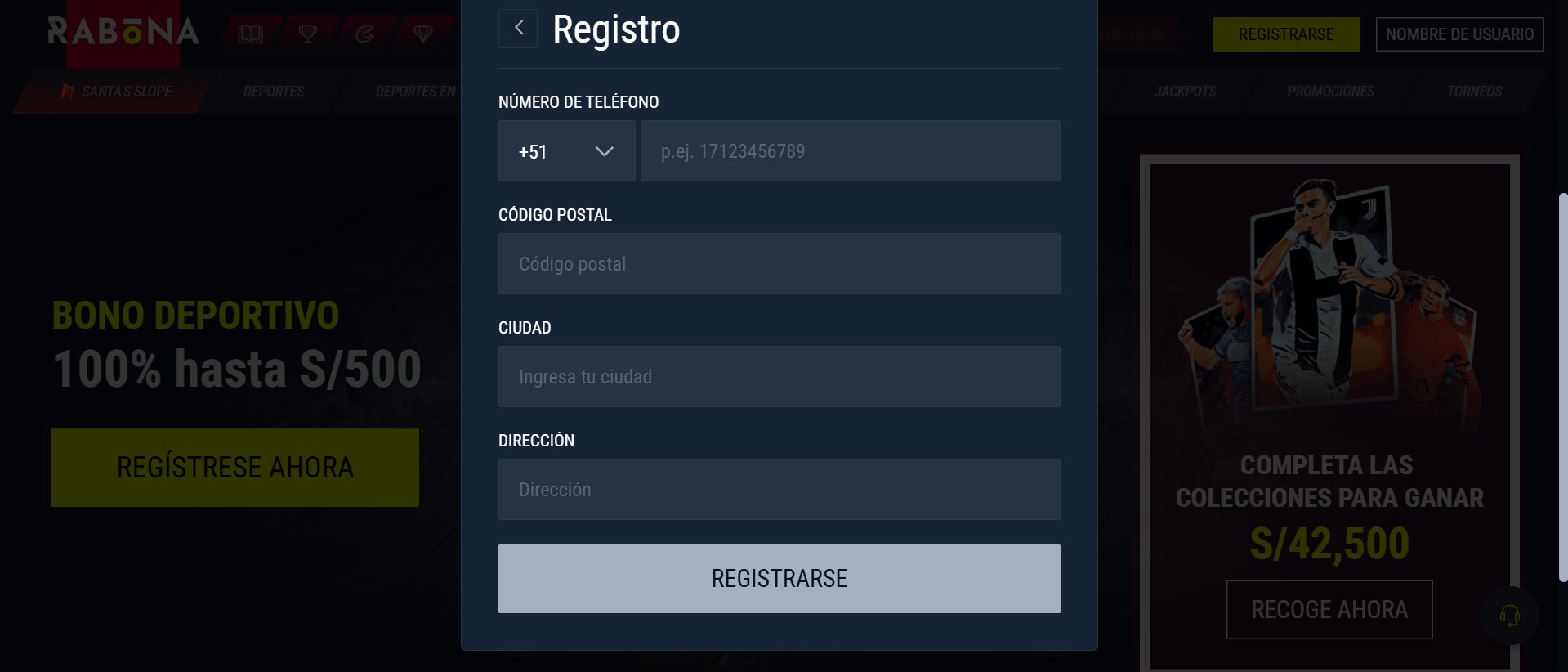Tap Regístrese ahora on bonus banner

click(235, 468)
